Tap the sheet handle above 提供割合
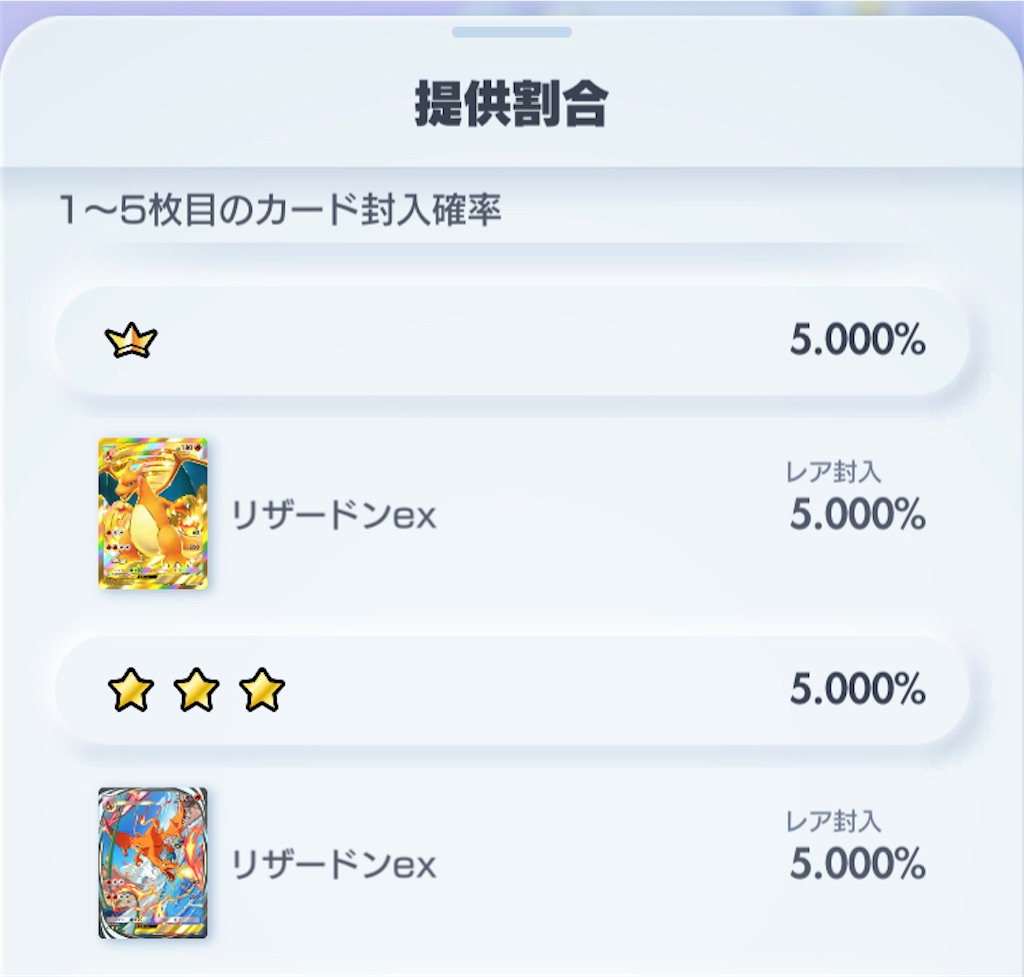Screen dimensions: 1024x977 coord(511,32)
